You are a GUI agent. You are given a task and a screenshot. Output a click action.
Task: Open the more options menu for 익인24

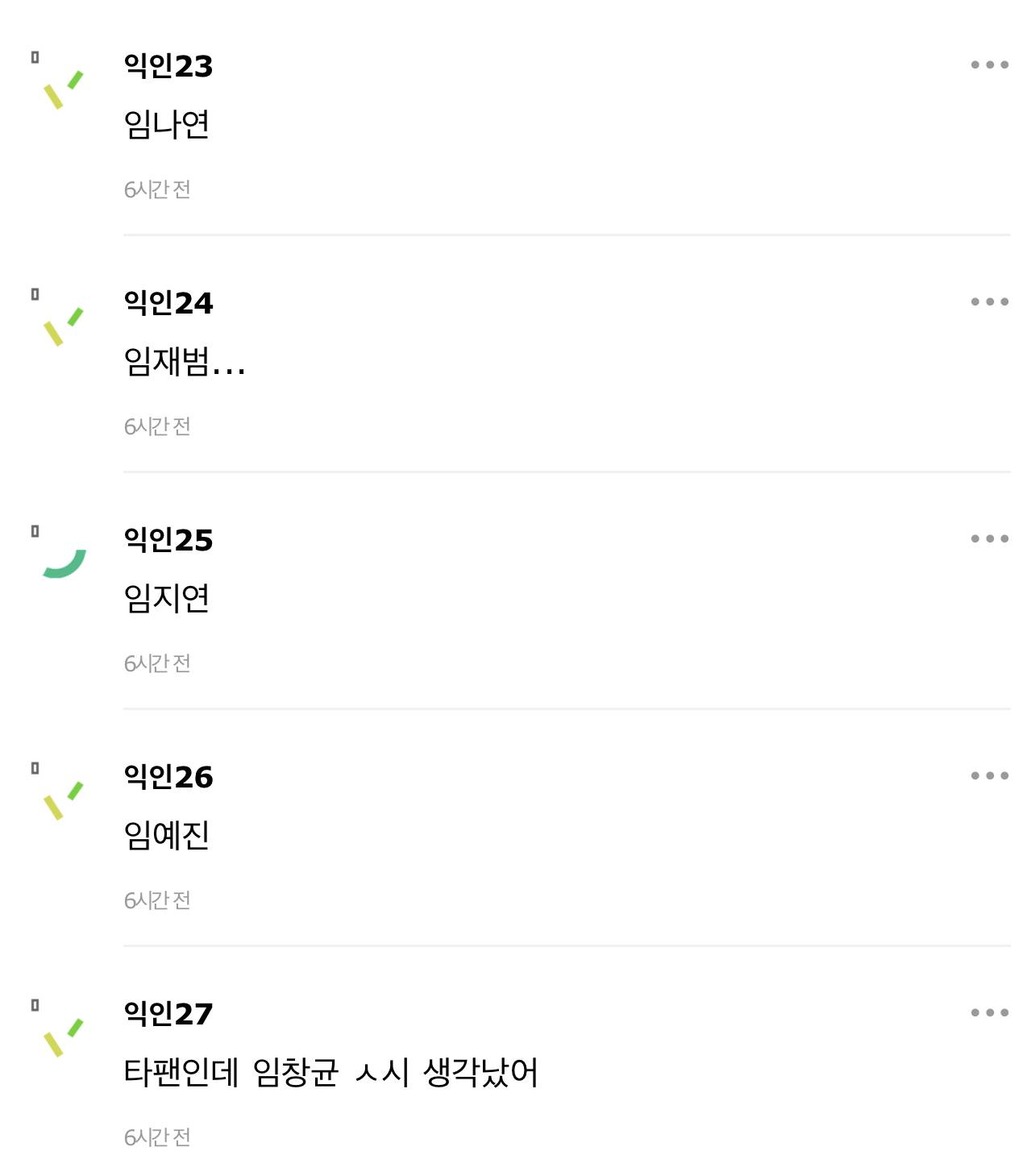point(989,301)
